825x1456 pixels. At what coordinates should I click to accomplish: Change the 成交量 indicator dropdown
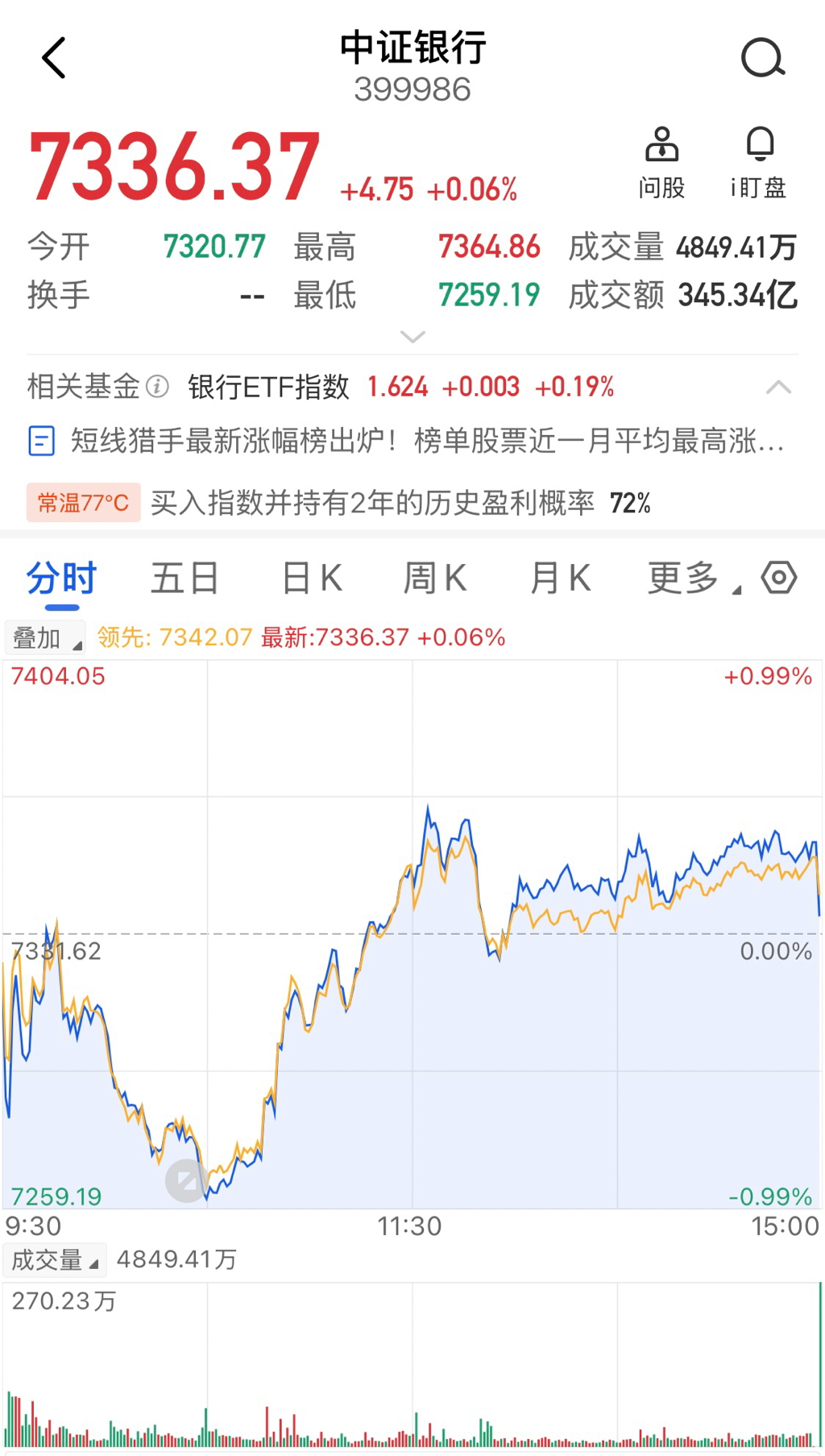[55, 1260]
